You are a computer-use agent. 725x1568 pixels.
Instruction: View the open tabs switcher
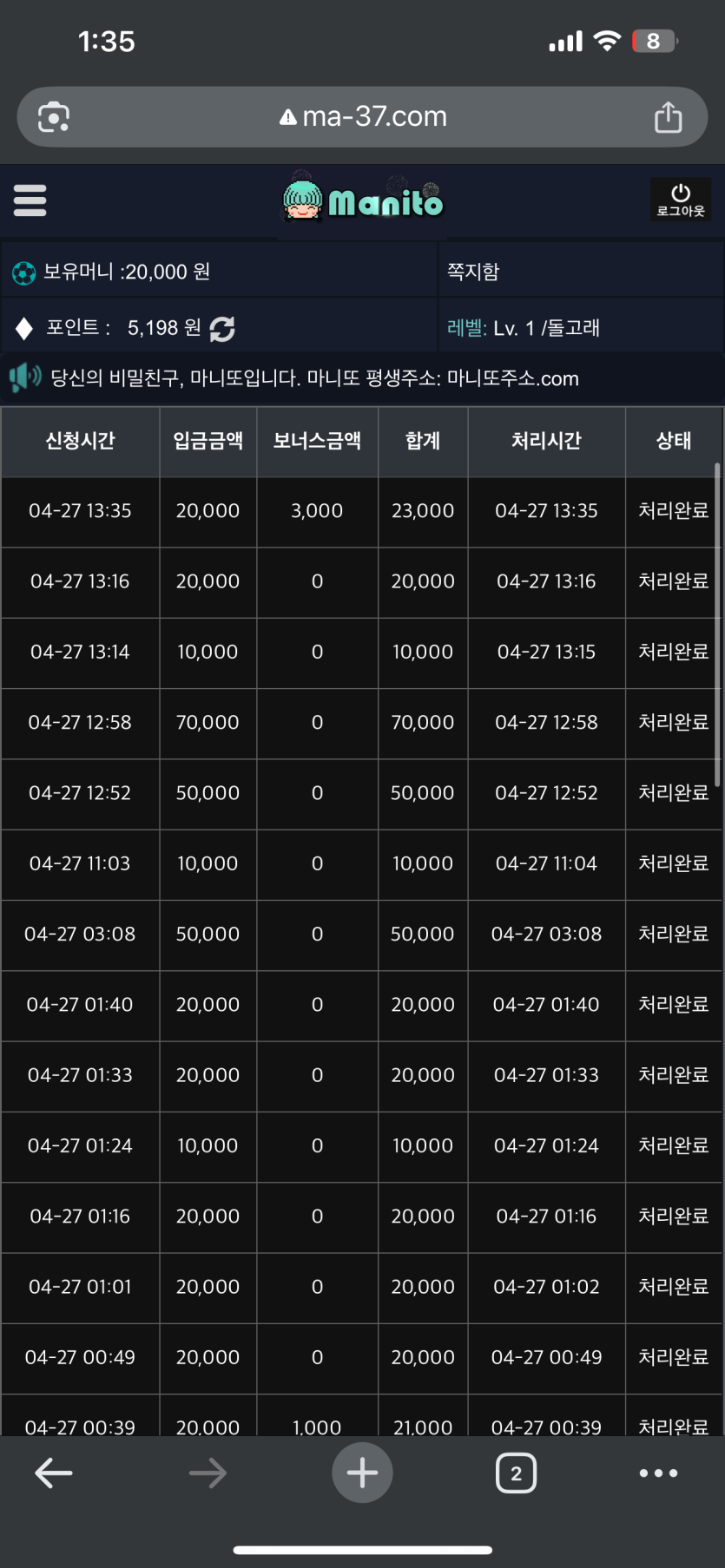516,1473
